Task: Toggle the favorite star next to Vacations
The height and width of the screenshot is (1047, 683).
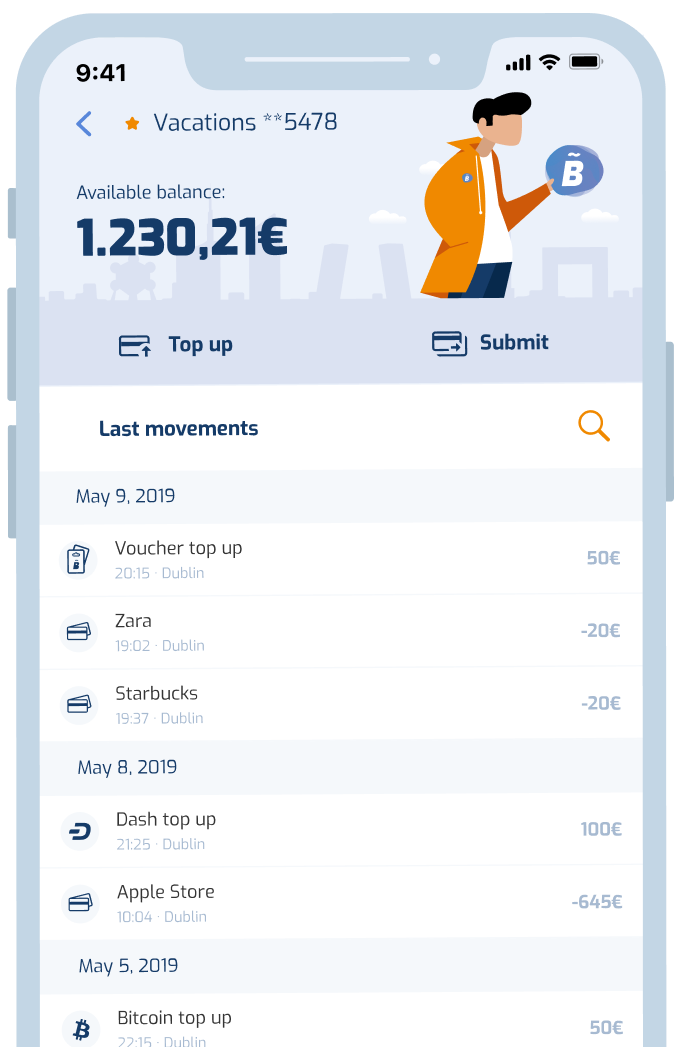Action: pos(132,124)
